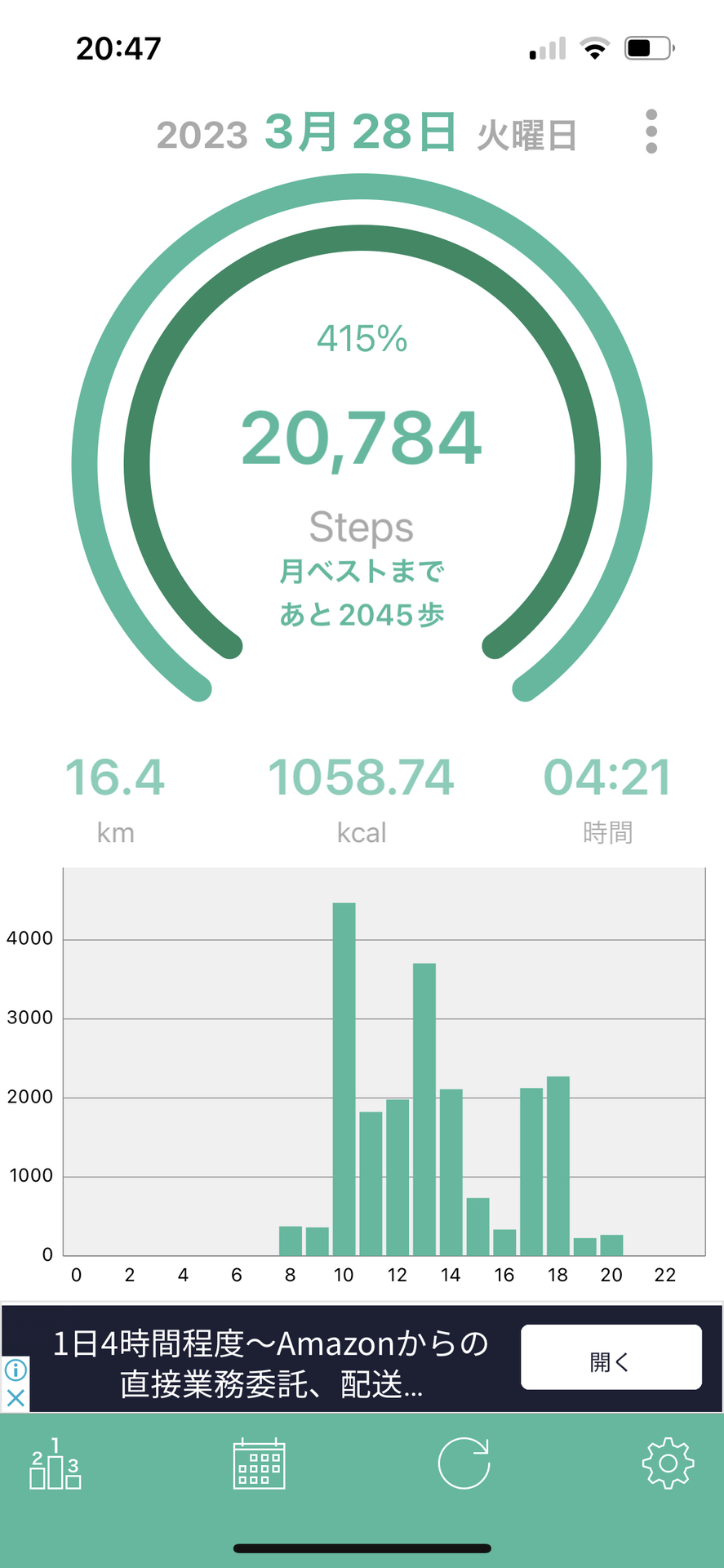This screenshot has height=1568, width=724.
Task: Tap 開く on the Amazon ad
Action: coord(611,1356)
